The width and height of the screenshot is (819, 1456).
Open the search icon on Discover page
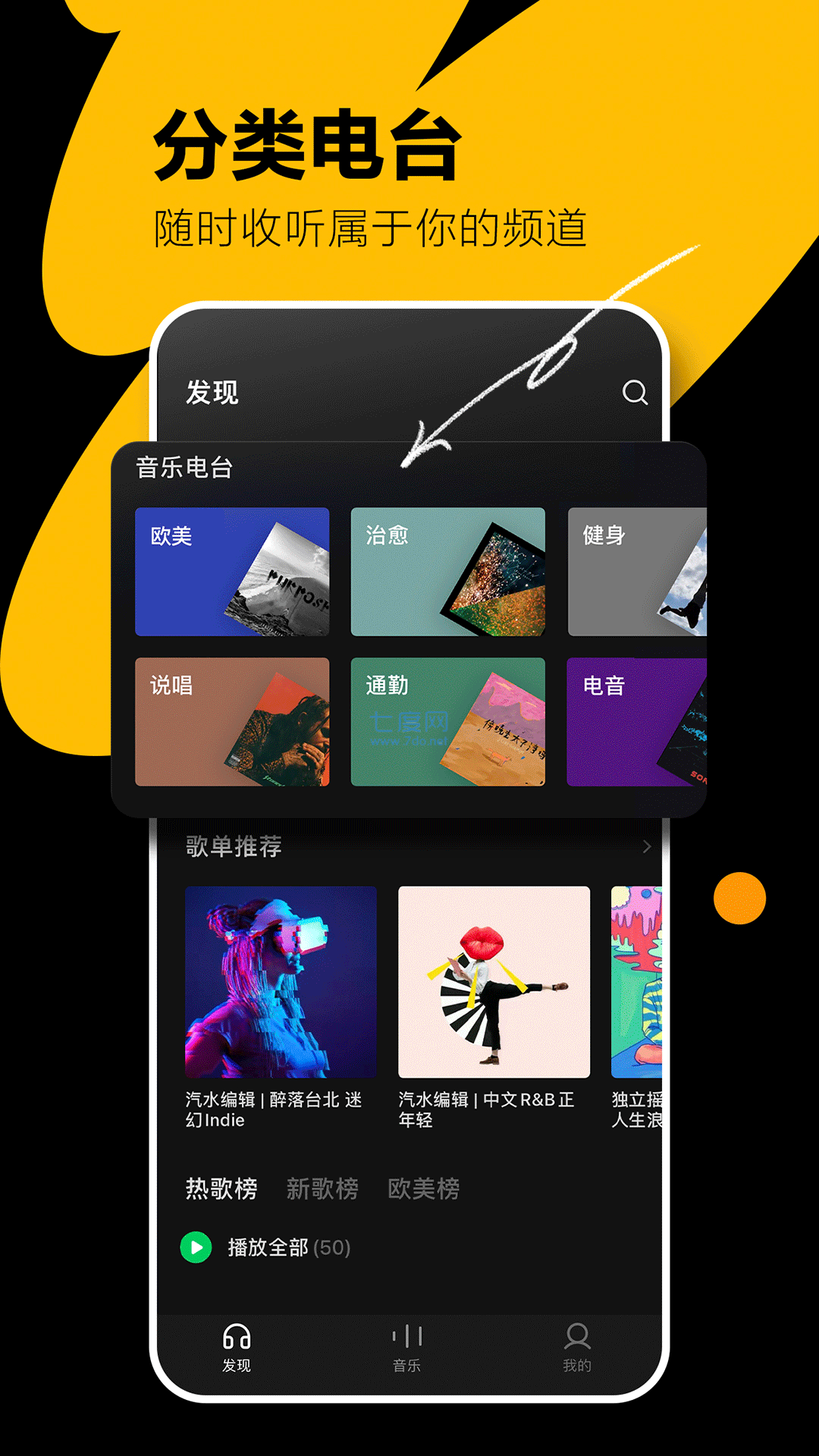point(634,393)
